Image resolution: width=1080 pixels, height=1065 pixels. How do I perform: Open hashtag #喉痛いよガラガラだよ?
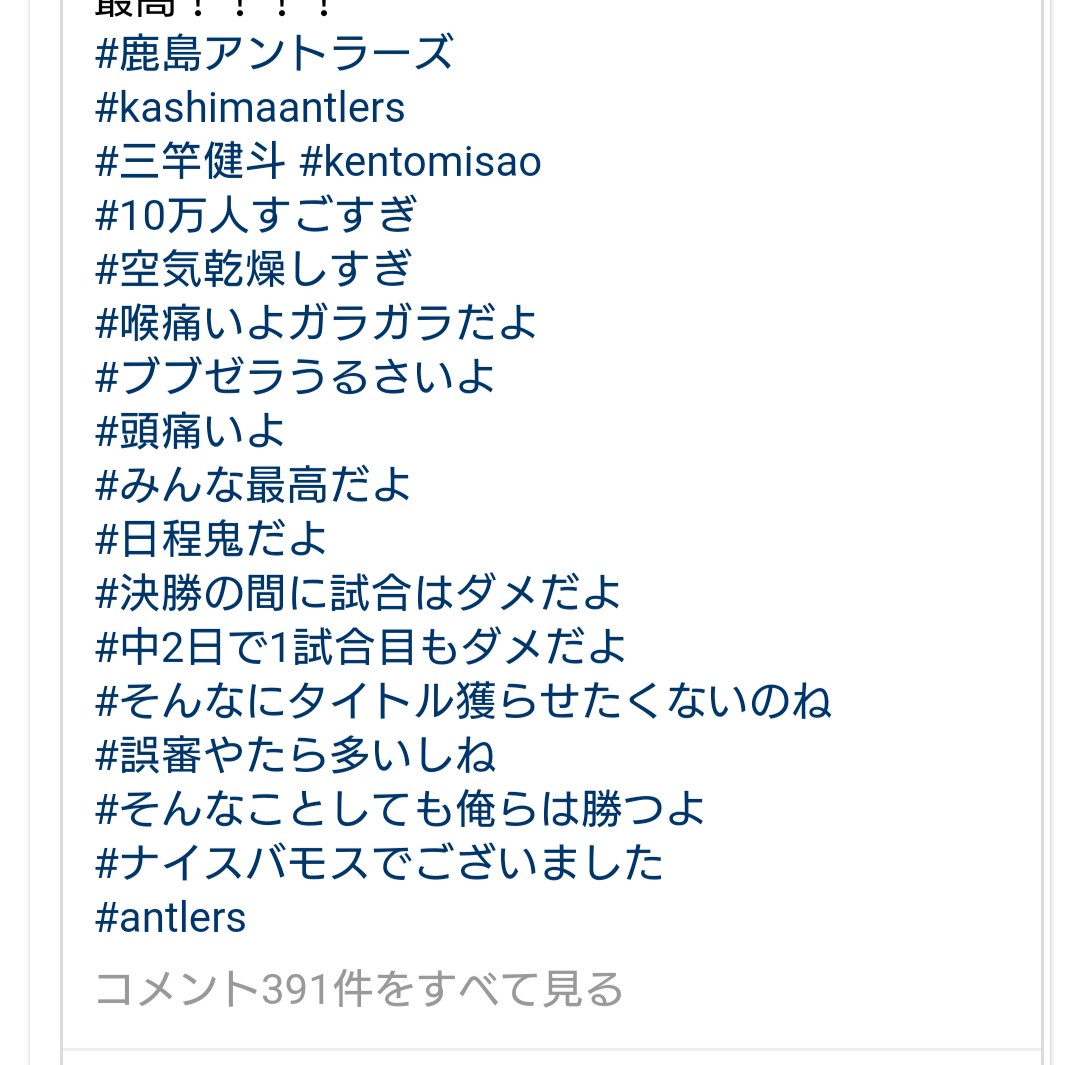[316, 323]
